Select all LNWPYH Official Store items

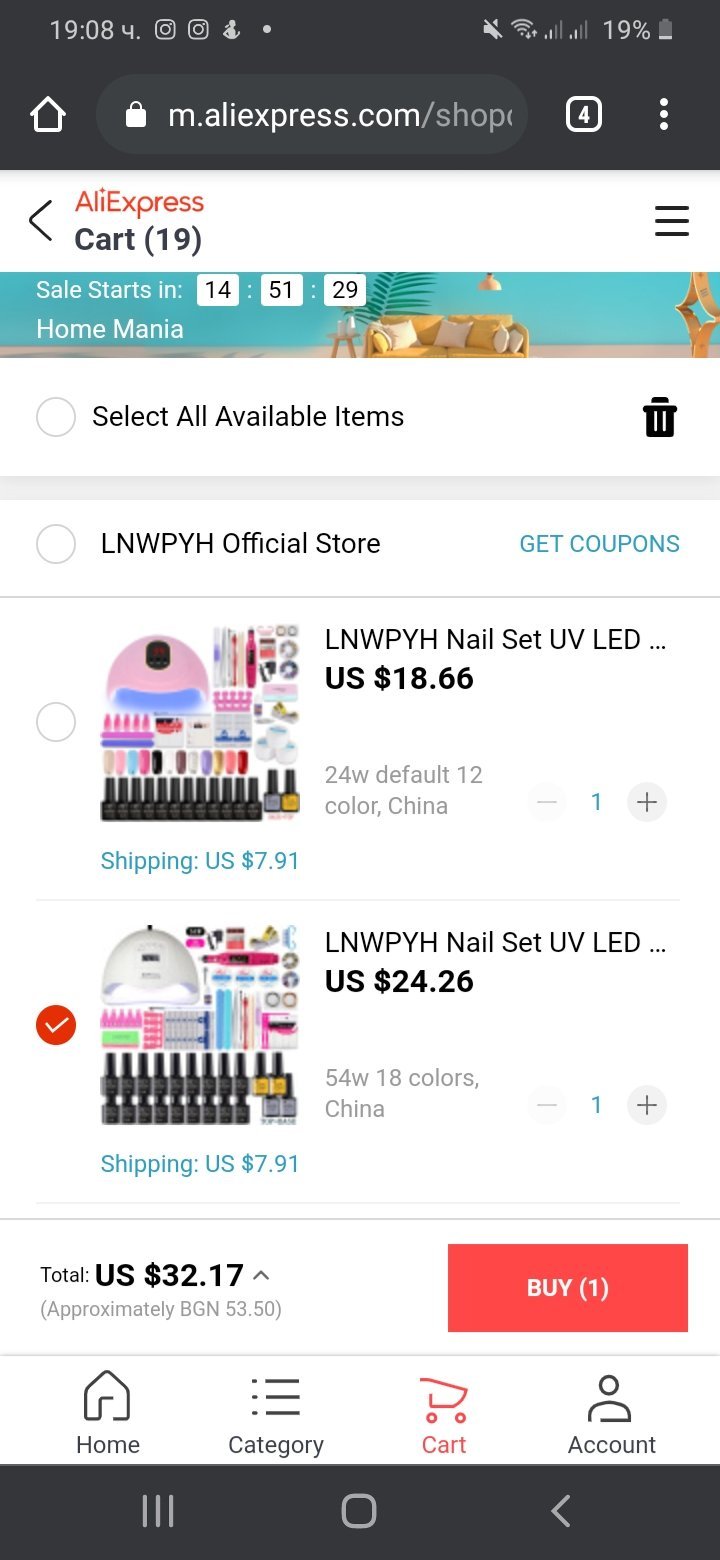tap(56, 544)
